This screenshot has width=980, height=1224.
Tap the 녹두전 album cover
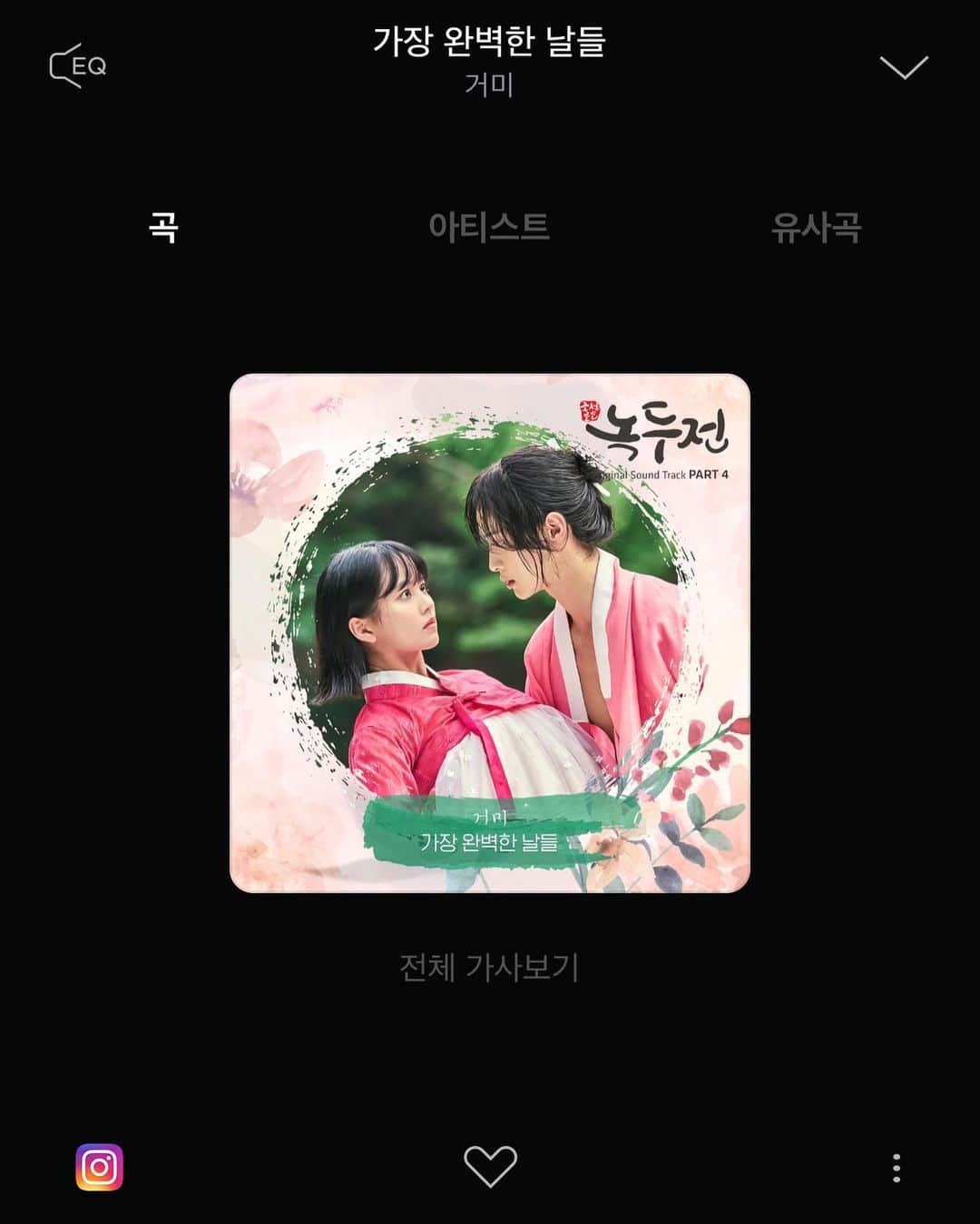pyautogui.click(x=490, y=632)
